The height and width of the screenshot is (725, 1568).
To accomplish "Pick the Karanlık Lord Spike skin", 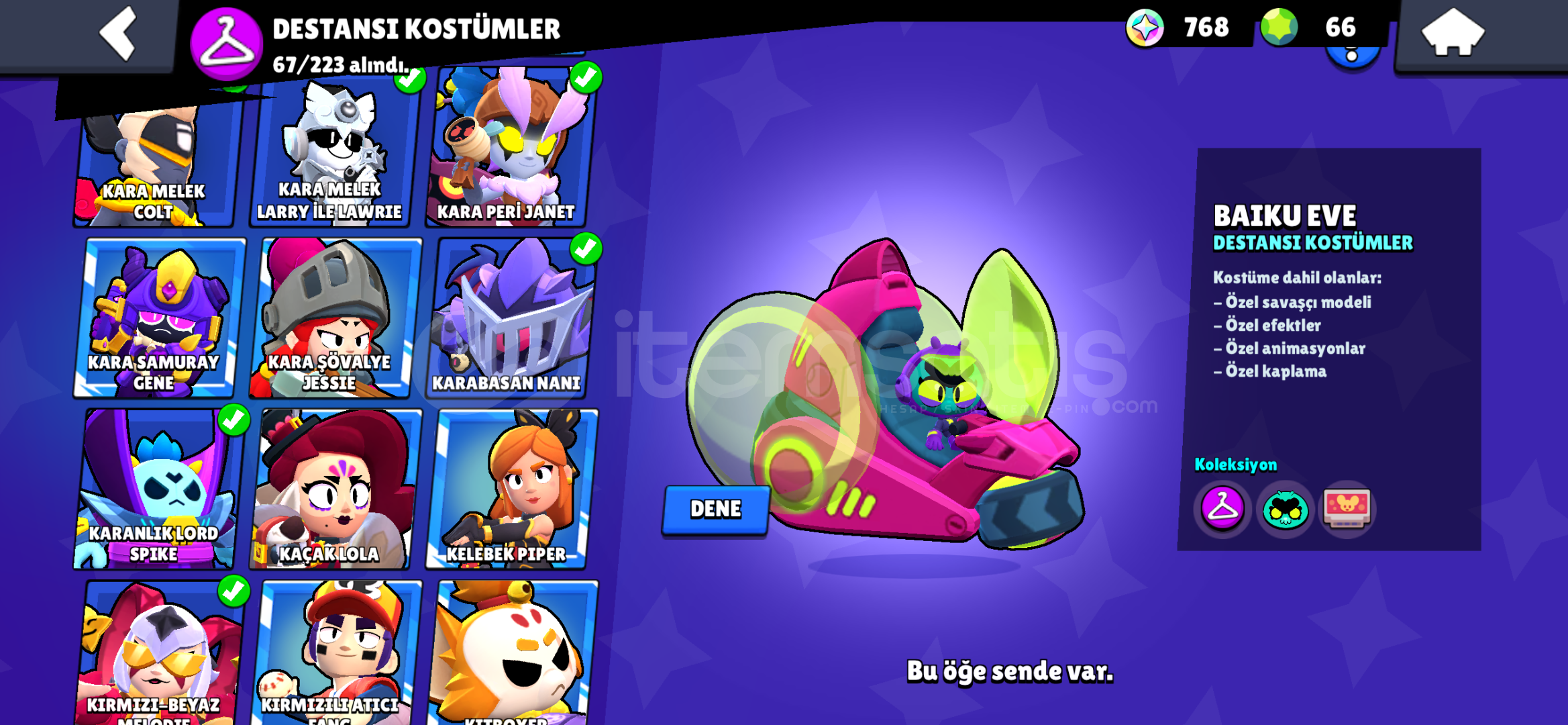I will (158, 490).
